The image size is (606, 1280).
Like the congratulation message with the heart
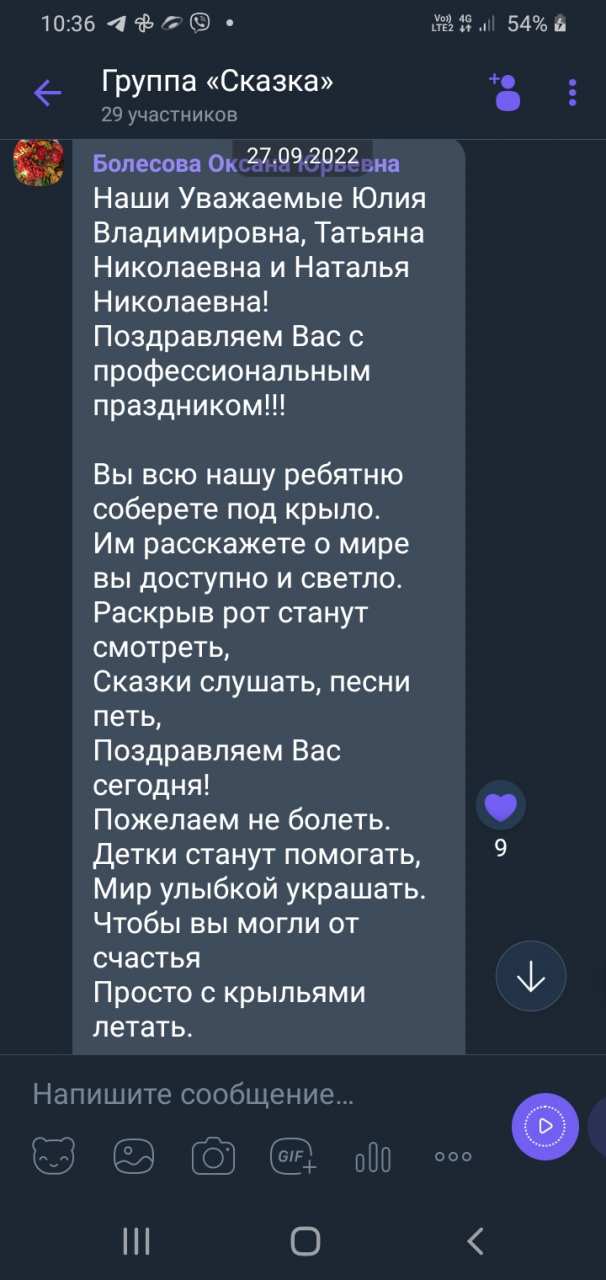point(500,804)
